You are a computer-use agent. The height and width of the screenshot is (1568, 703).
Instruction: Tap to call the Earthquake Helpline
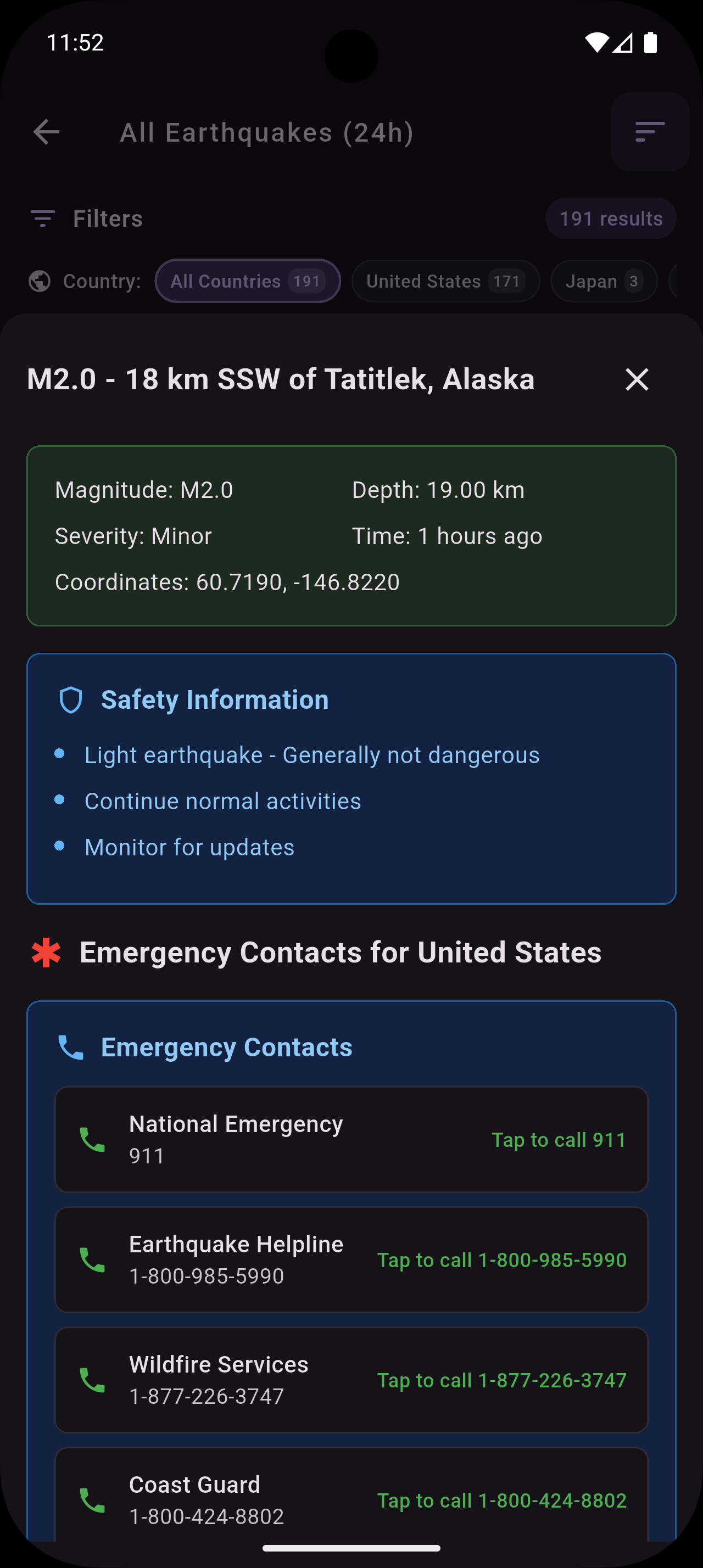(x=501, y=1260)
